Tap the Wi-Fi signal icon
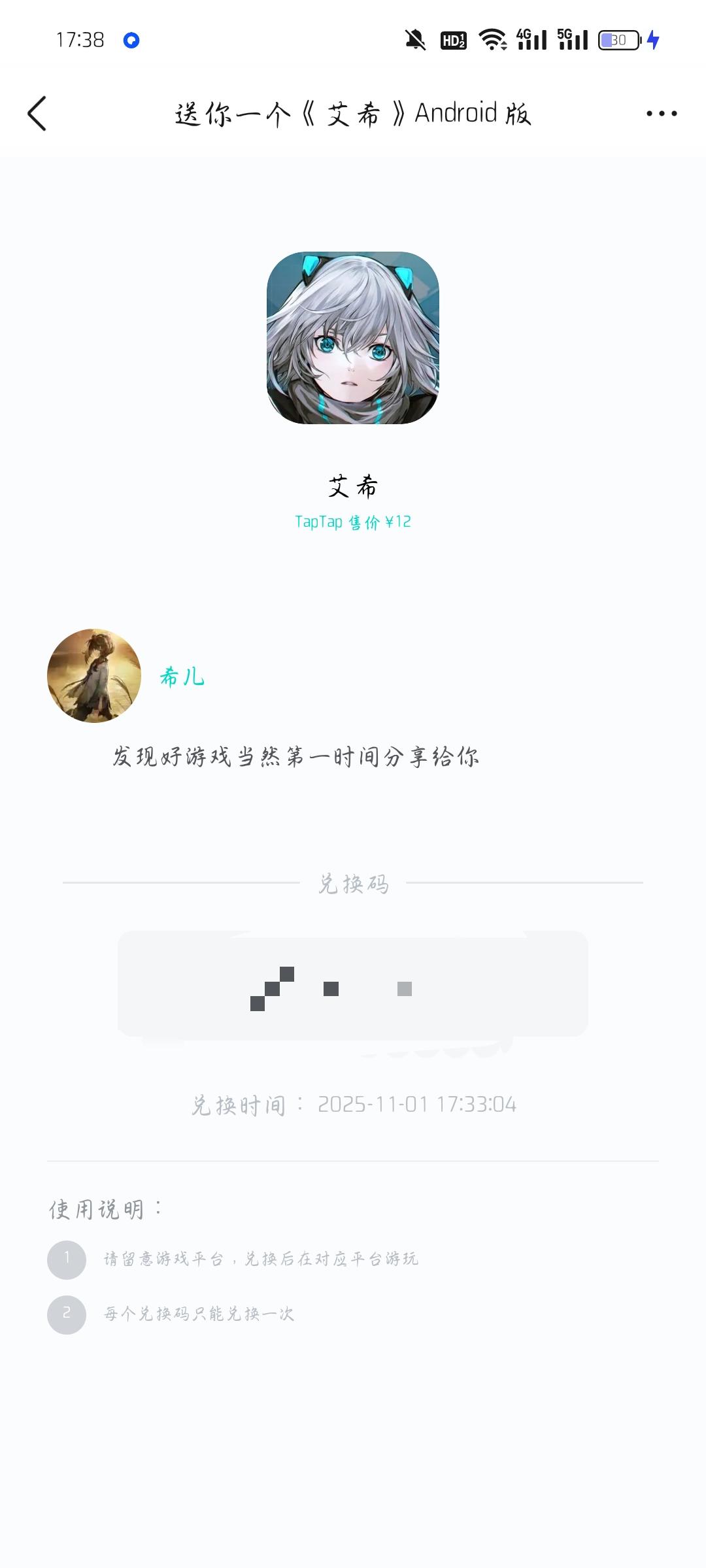 tap(492, 41)
